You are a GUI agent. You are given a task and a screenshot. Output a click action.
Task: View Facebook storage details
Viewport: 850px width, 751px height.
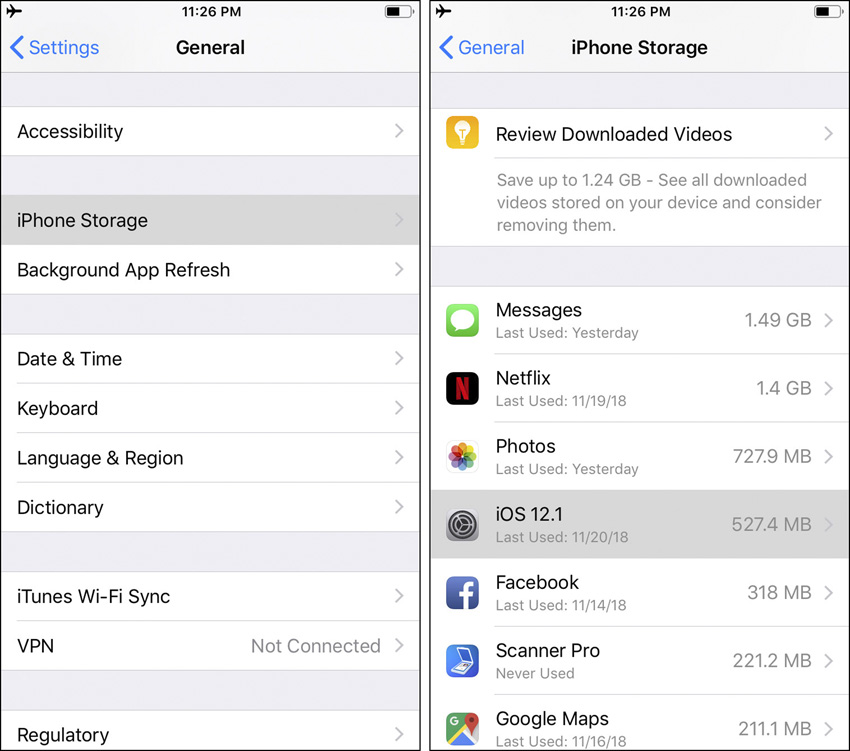(640, 592)
